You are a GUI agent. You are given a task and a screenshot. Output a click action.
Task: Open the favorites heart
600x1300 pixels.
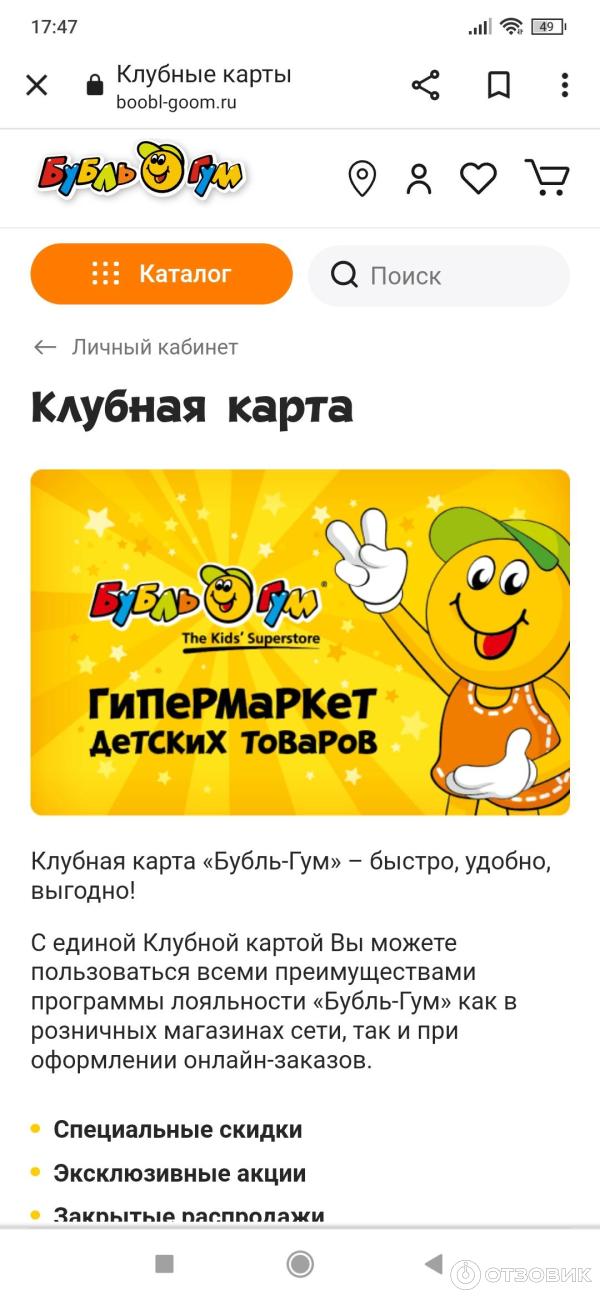coord(478,179)
